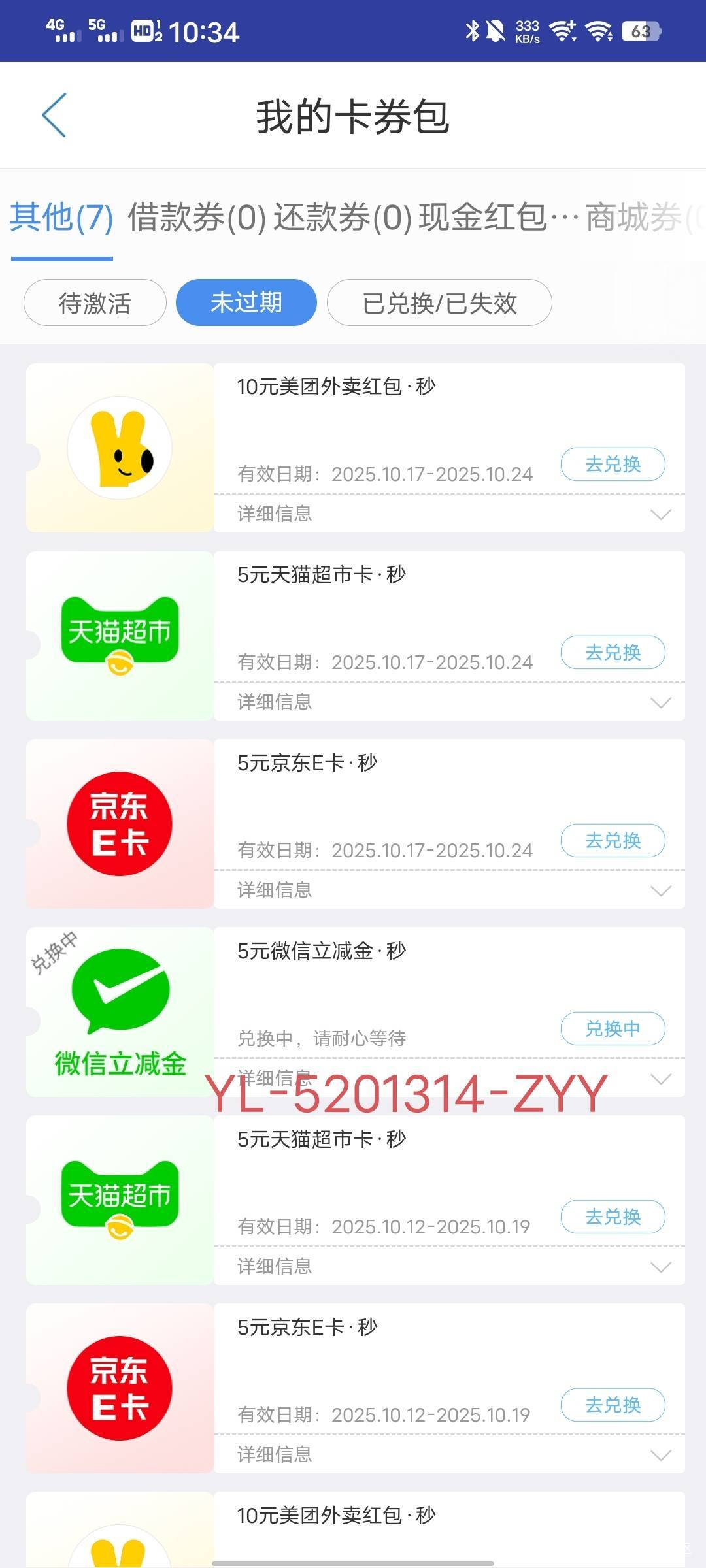706x1568 pixels.
Task: Select the 未过期 filter chip
Action: point(246,302)
